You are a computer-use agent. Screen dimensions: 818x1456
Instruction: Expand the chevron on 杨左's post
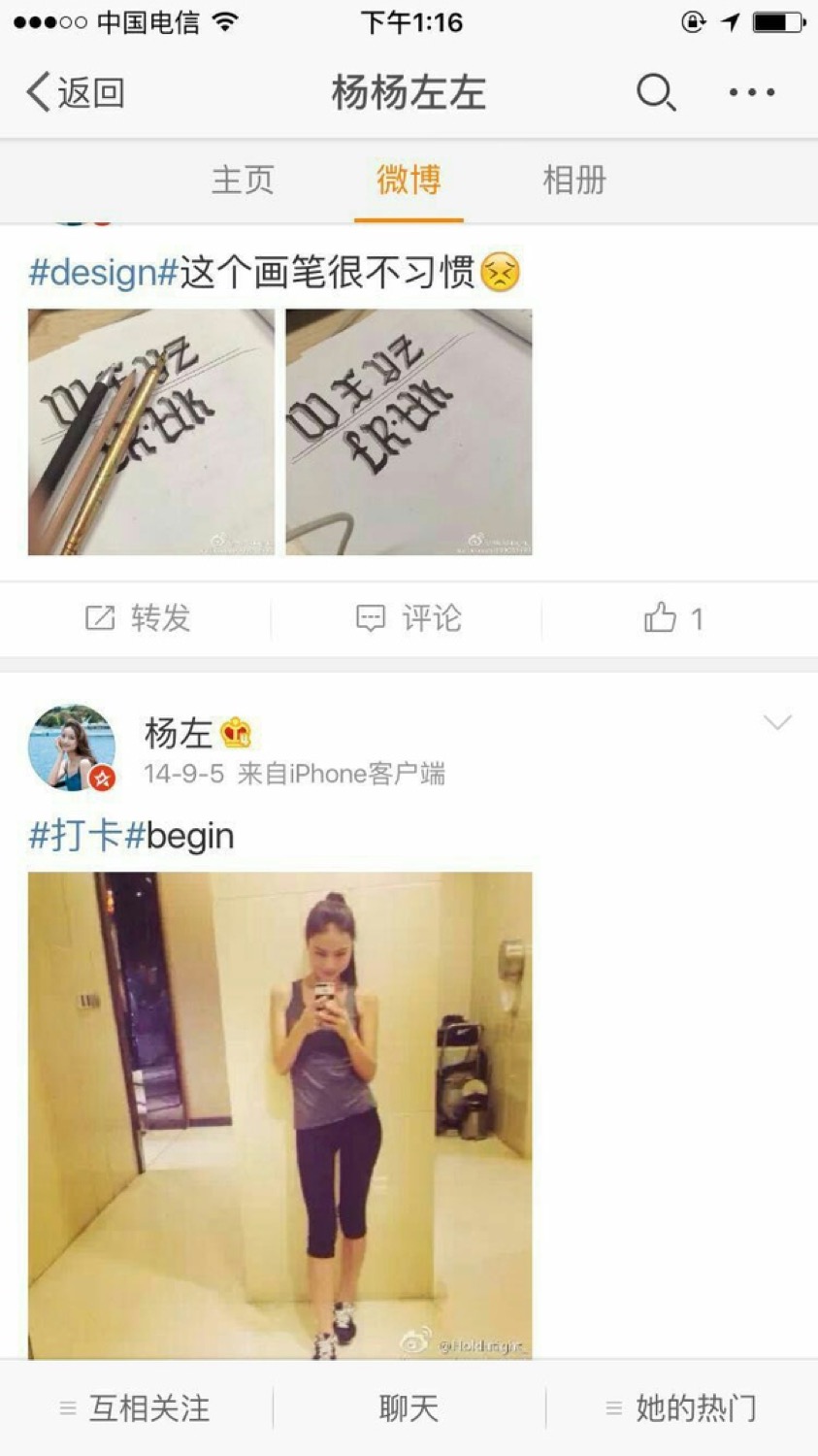tap(777, 722)
